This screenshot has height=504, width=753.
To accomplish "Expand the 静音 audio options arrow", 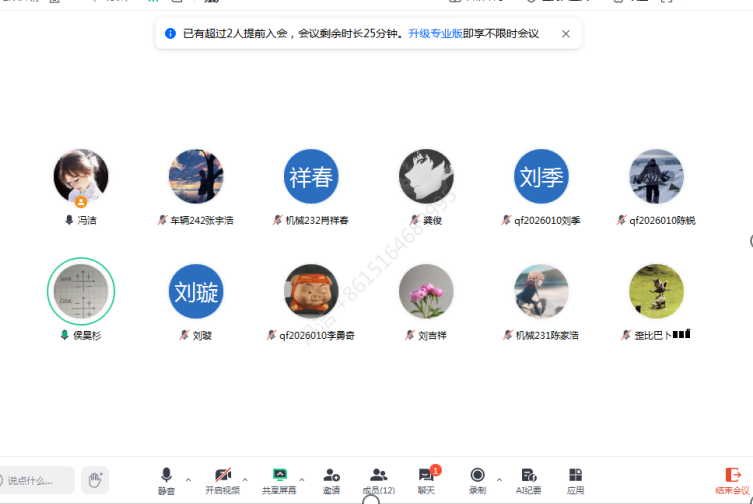I will coord(188,479).
